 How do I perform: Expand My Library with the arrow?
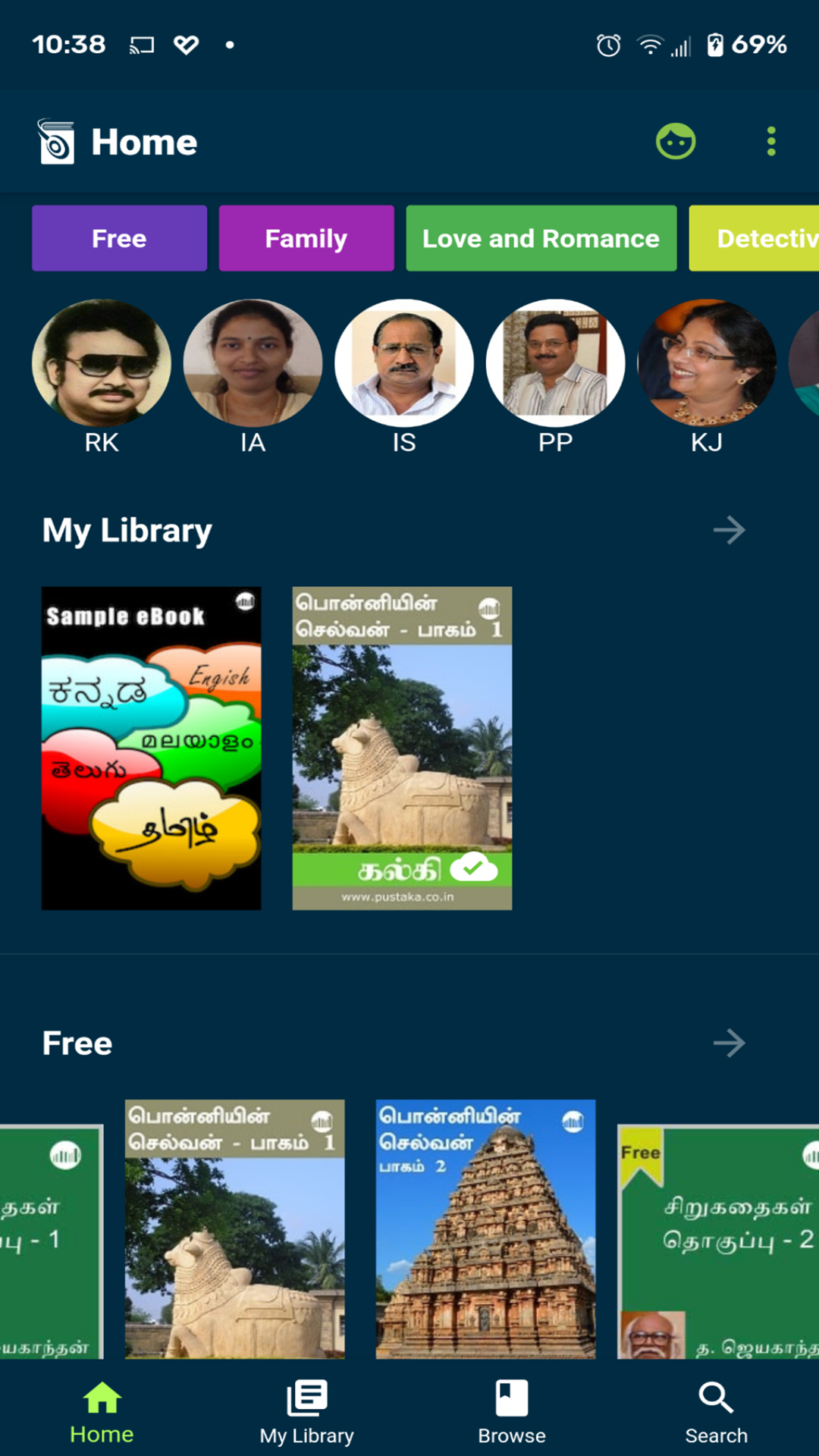[x=729, y=530]
